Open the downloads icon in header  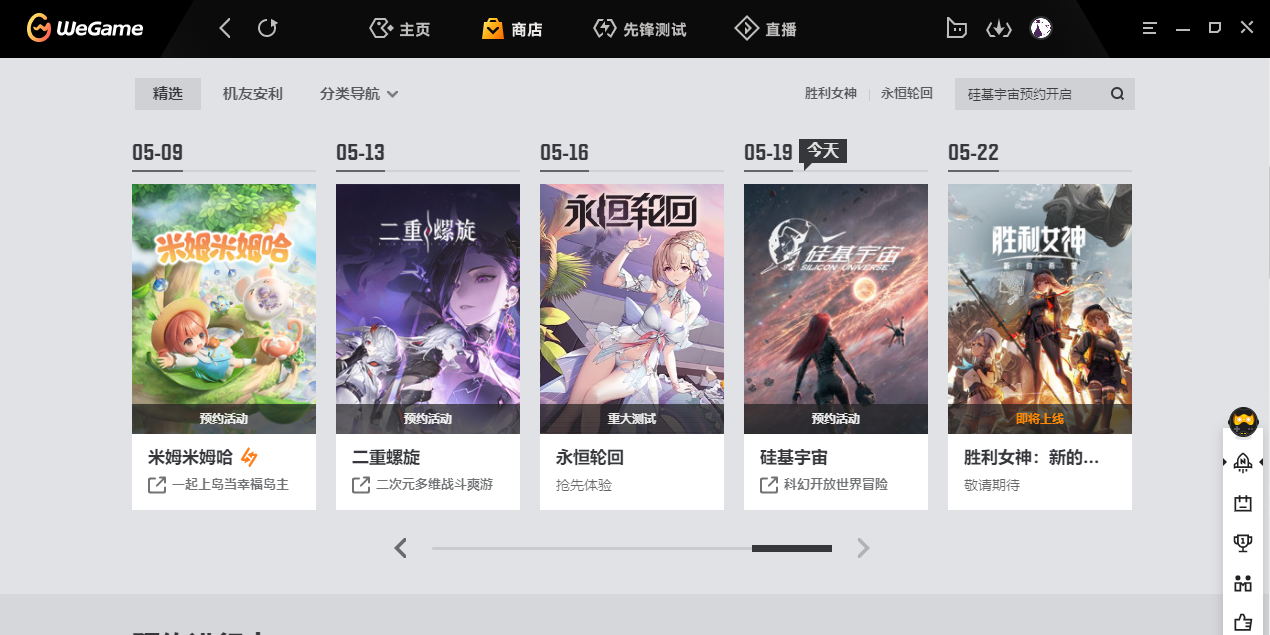999,29
